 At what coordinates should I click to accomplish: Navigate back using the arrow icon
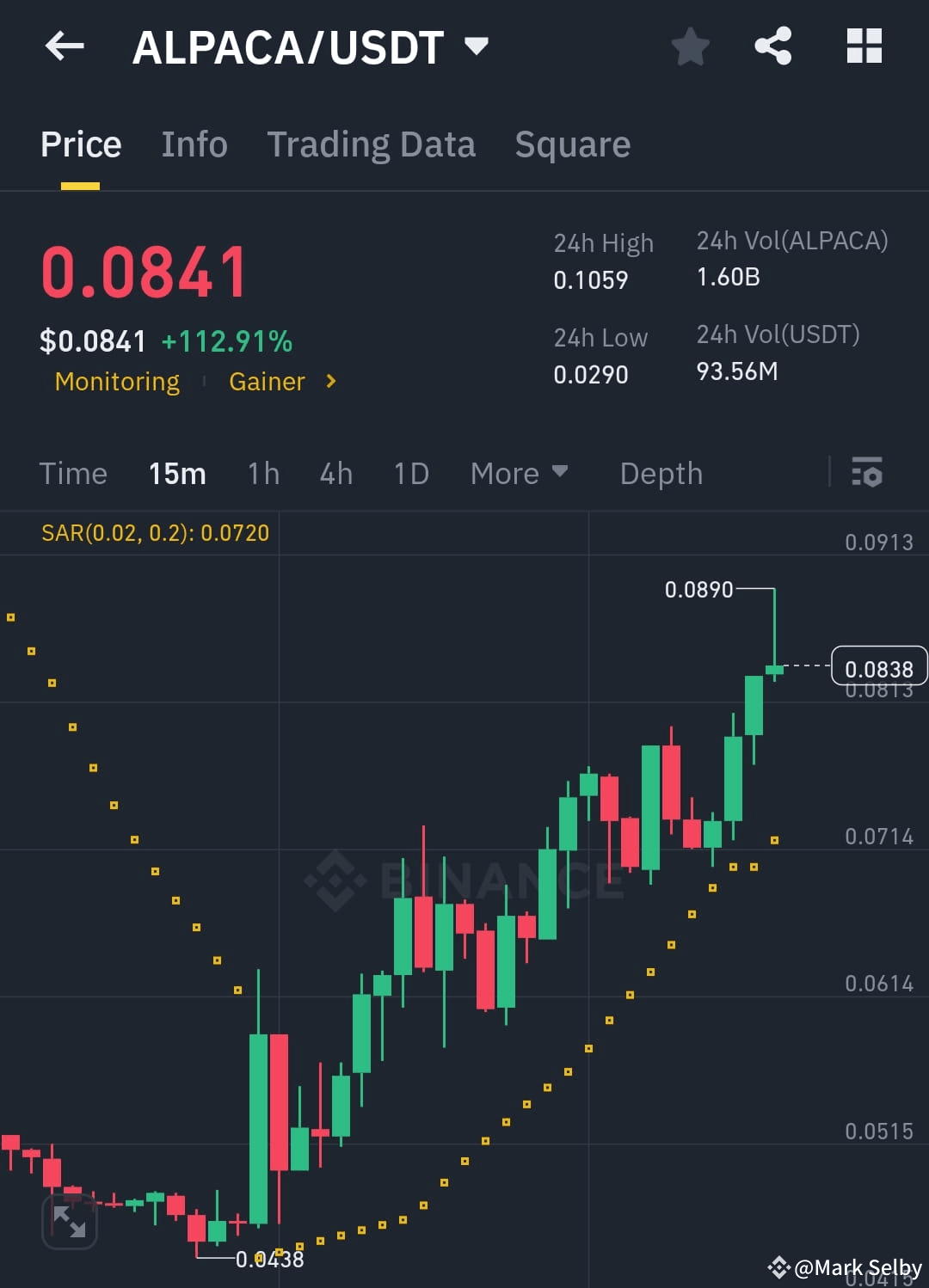(65, 46)
